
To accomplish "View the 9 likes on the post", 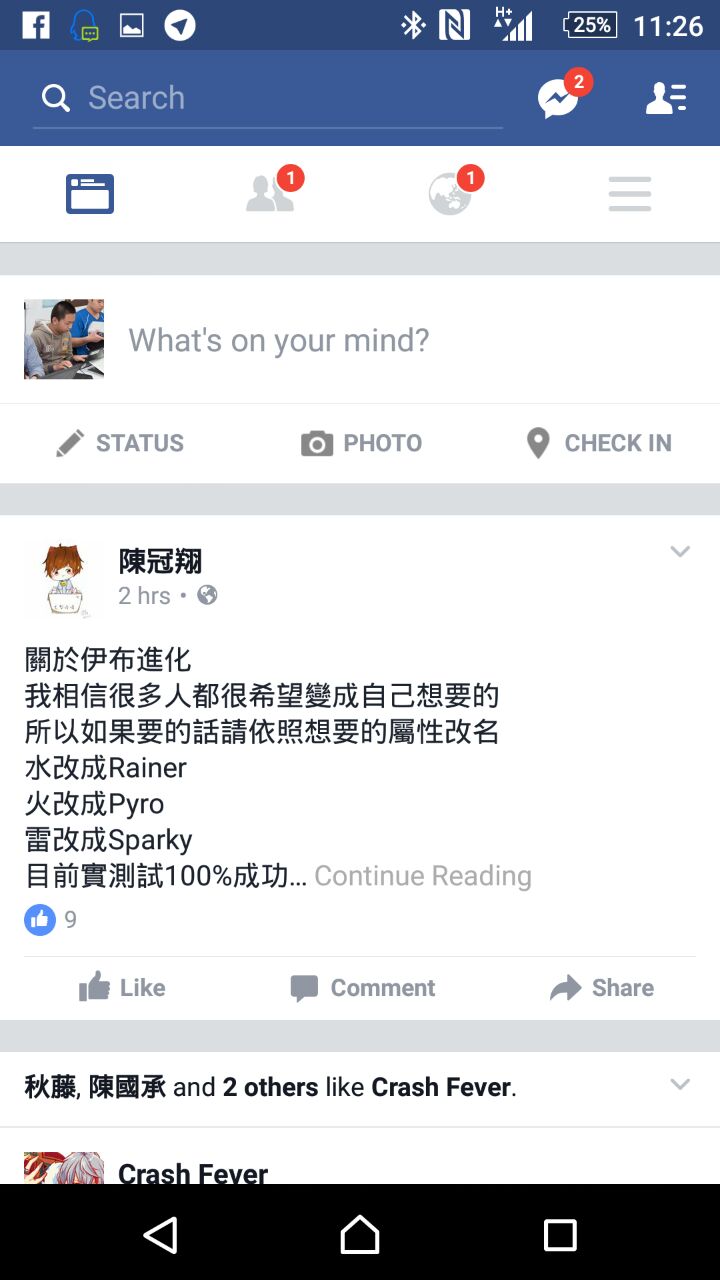I will click(x=50, y=919).
